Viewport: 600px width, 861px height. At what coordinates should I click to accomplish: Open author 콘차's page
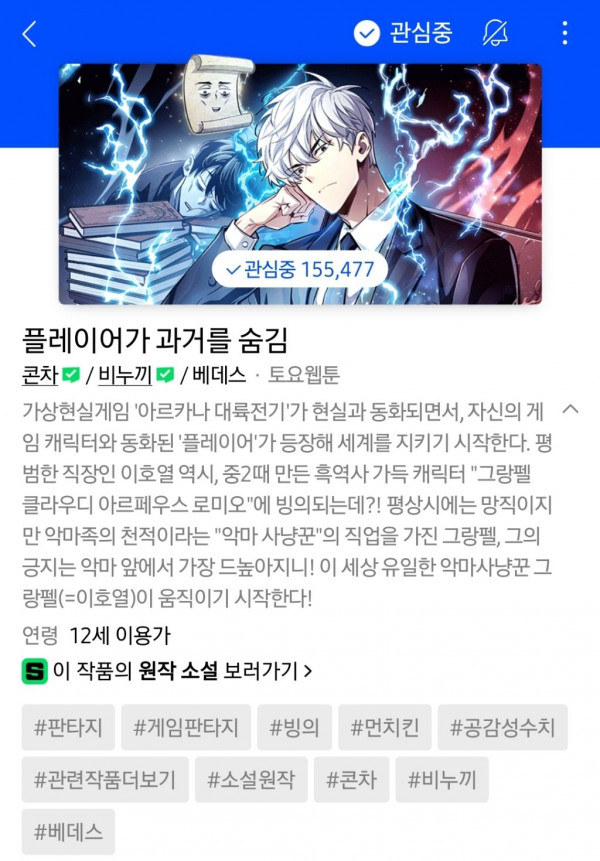click(40, 376)
